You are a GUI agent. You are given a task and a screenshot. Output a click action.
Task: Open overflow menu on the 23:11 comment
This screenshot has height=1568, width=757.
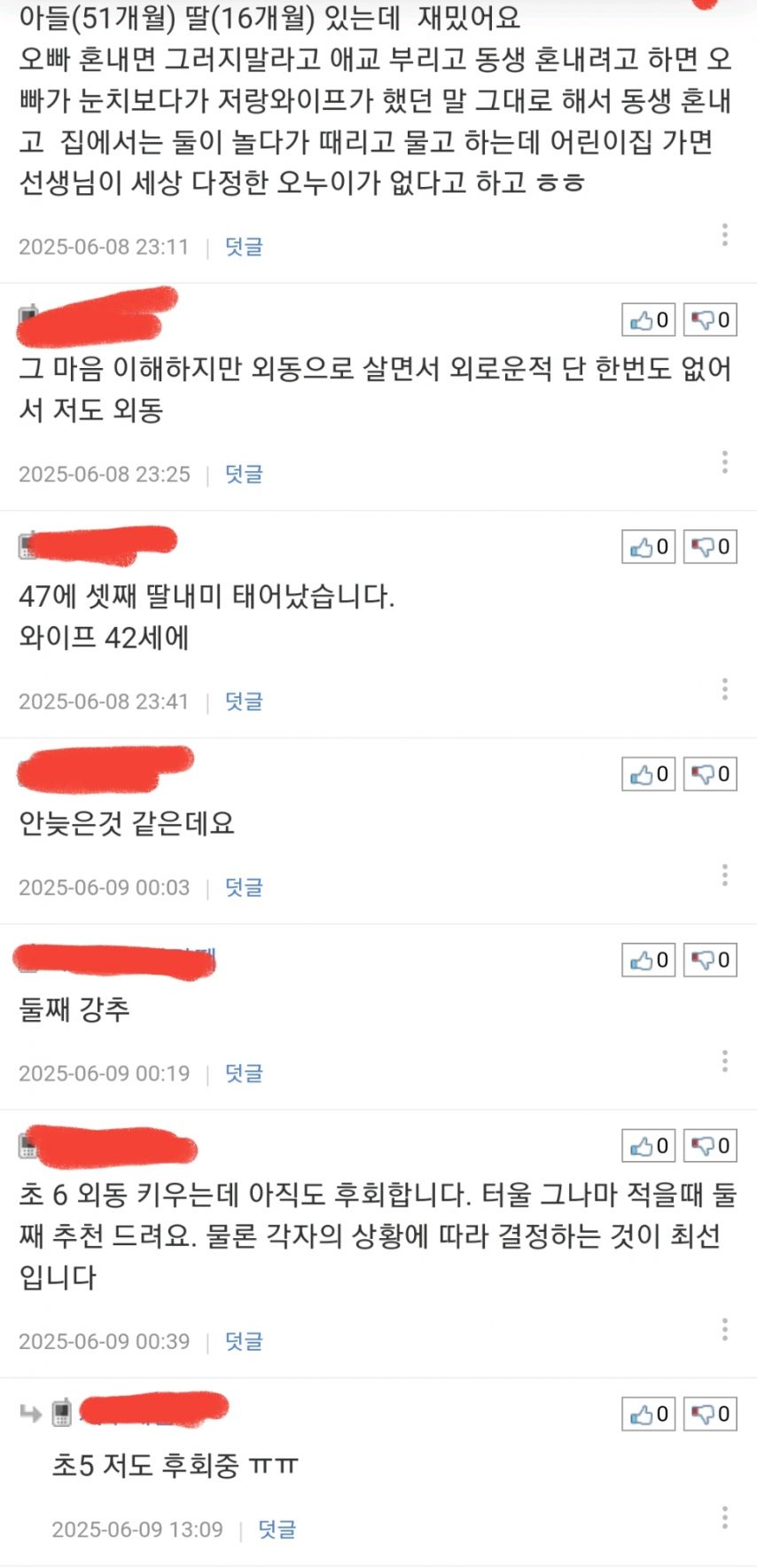click(x=724, y=235)
